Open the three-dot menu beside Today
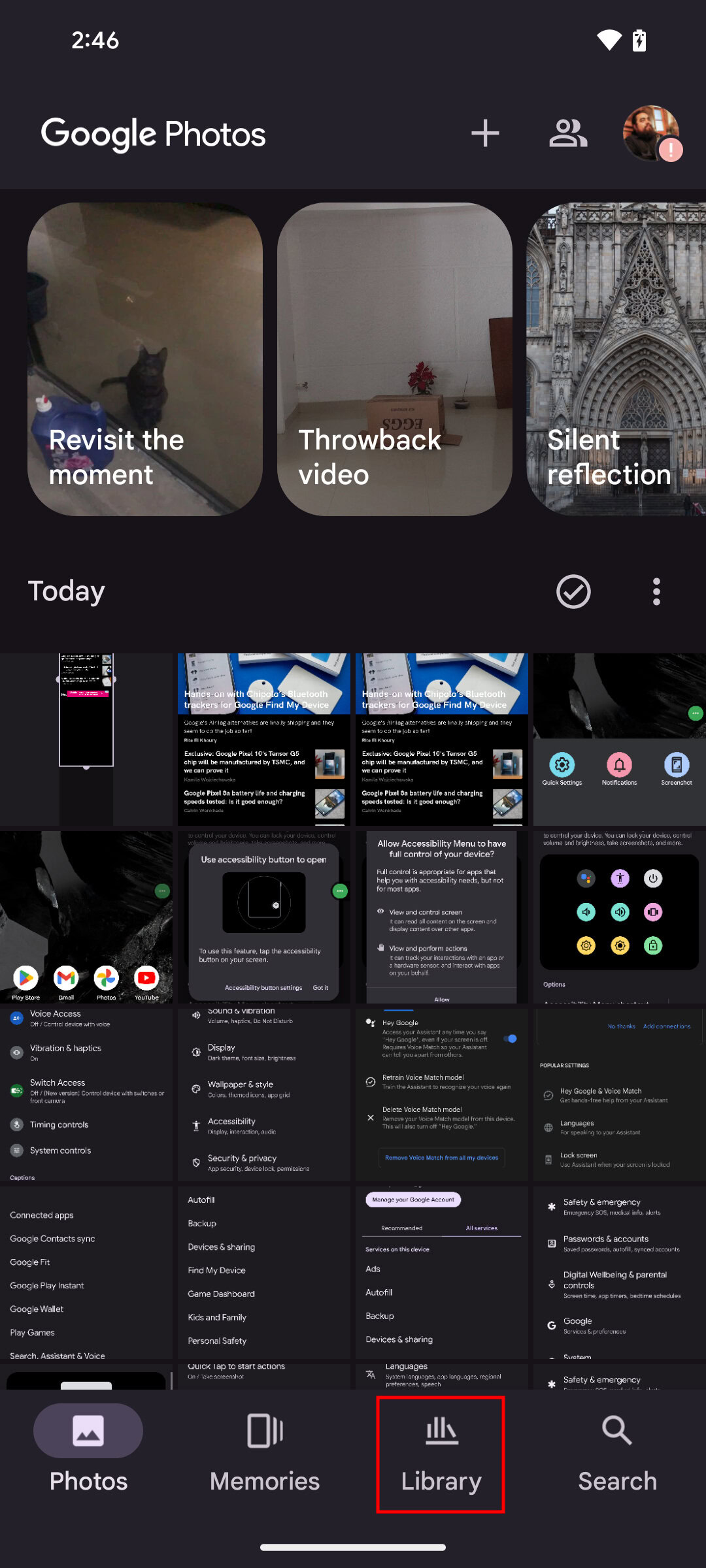 656,592
